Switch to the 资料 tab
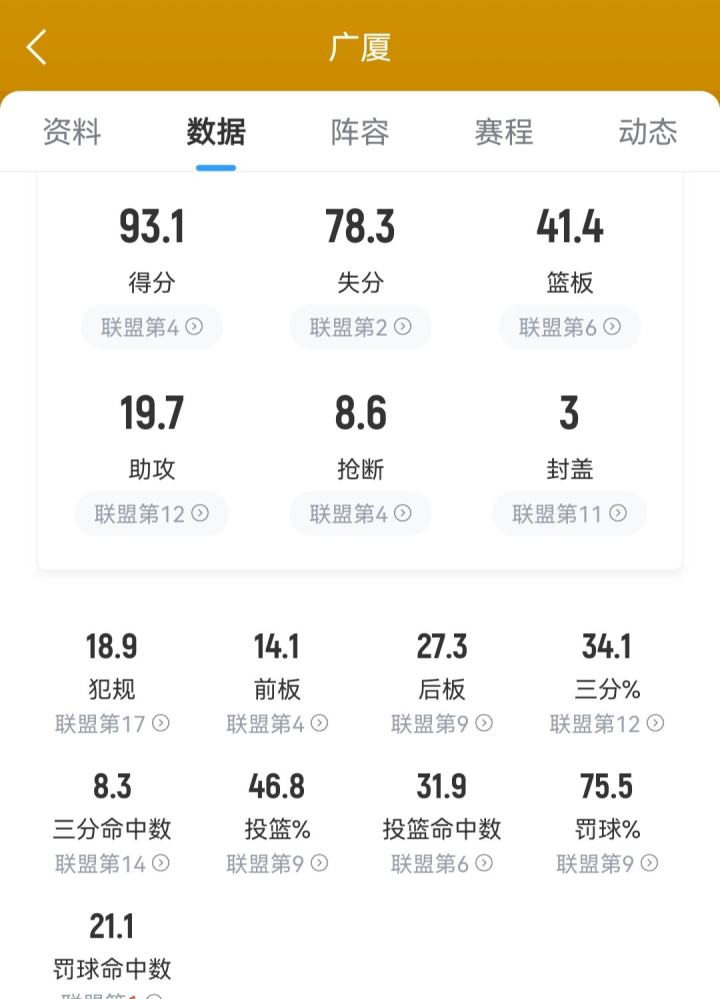This screenshot has height=999, width=720. [72, 133]
